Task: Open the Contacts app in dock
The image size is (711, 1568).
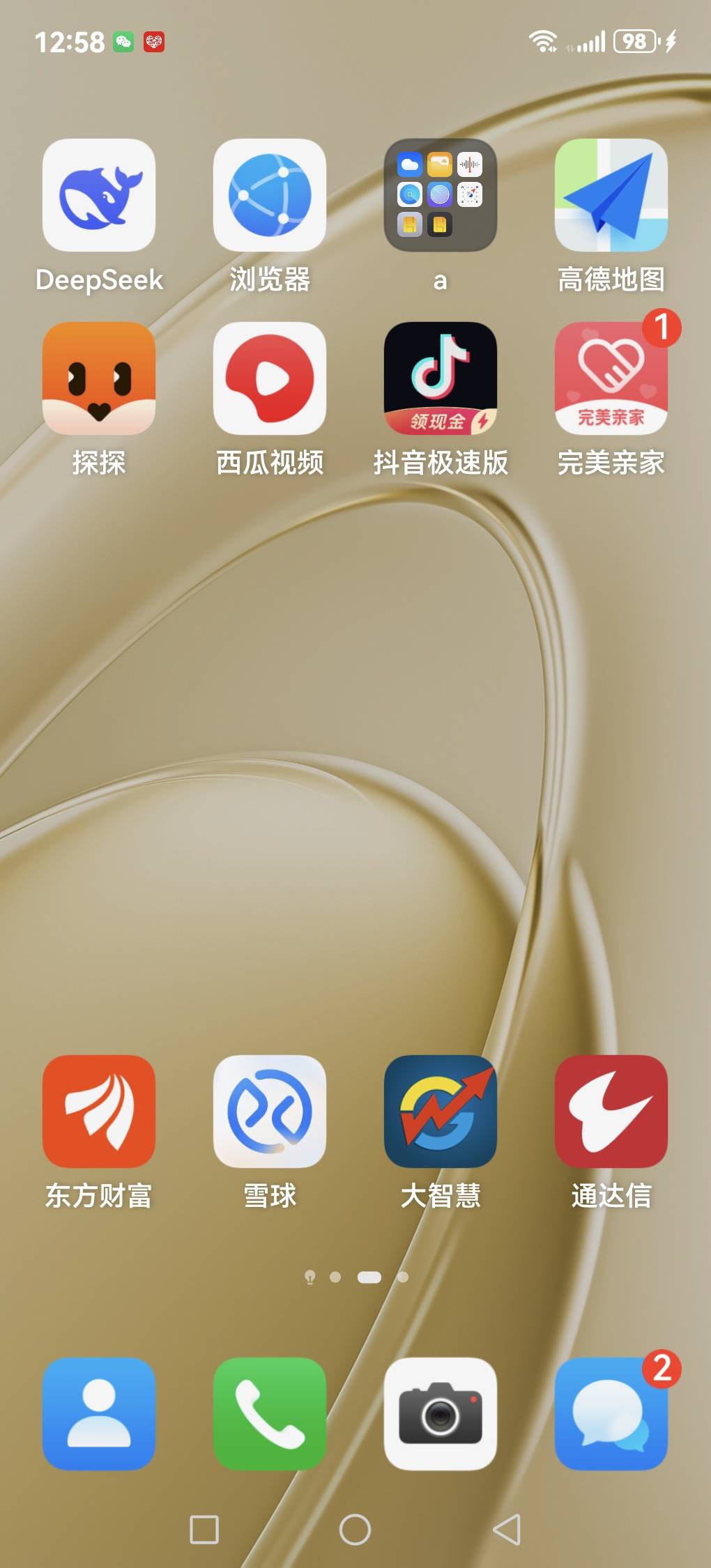Action: click(x=99, y=1413)
